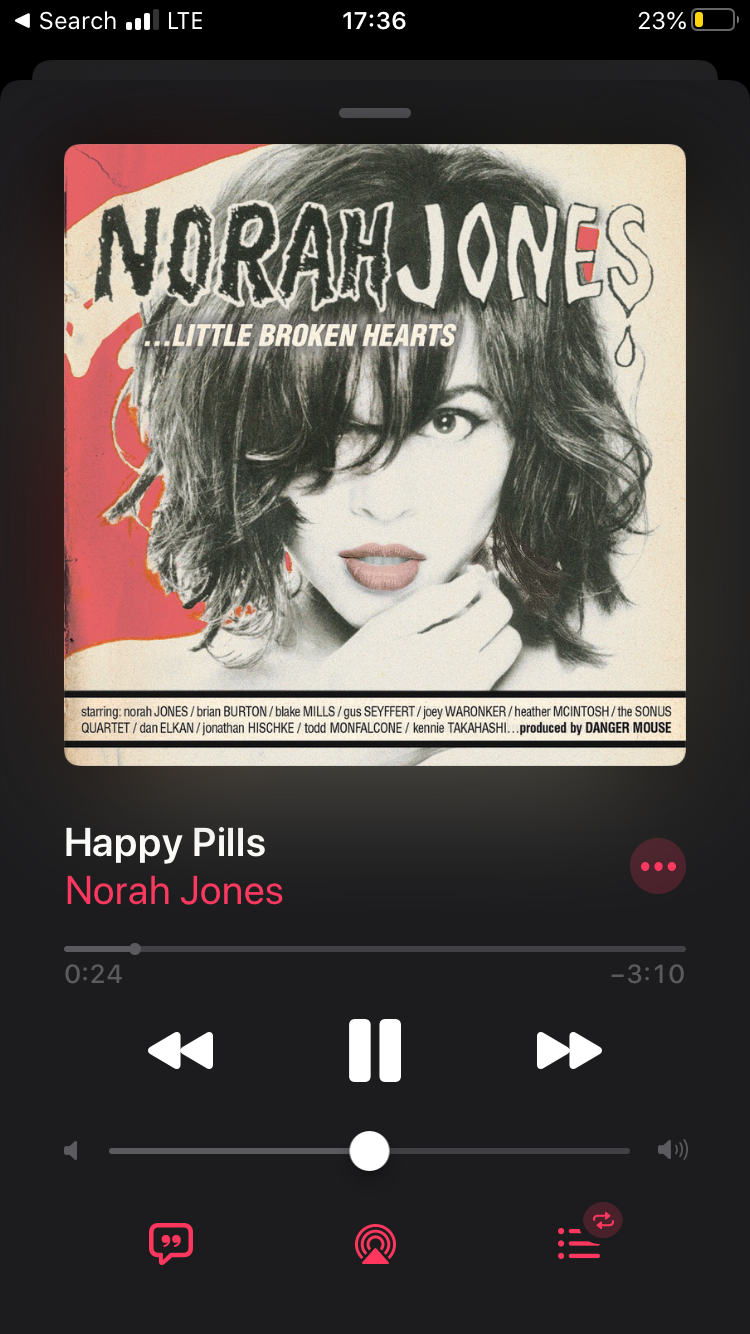
Task: Show song lyrics
Action: click(171, 1243)
